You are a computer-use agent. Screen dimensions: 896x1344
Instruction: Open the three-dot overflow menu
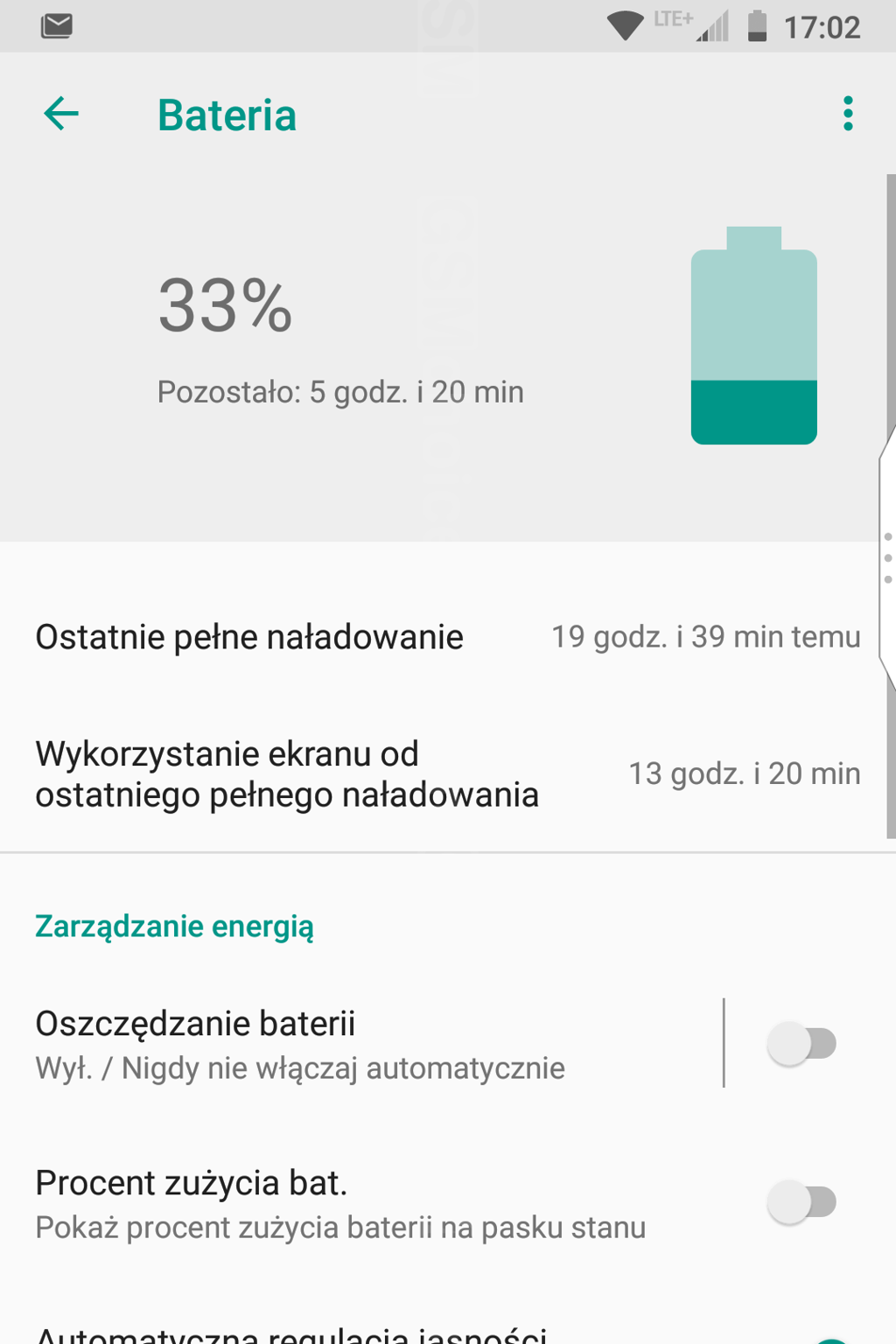tap(847, 114)
